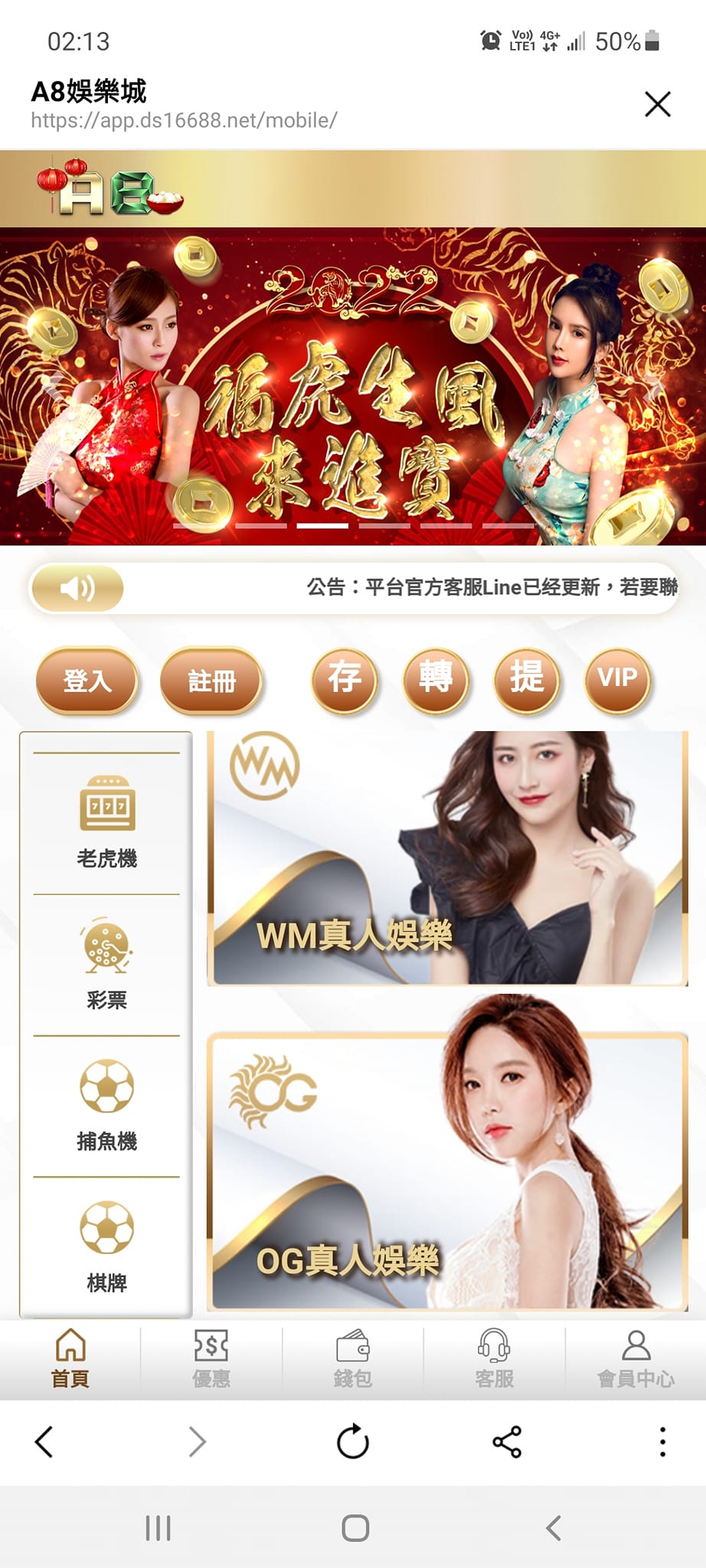Viewport: 706px width, 1568px height.
Task: Open the 提 withdraw button
Action: 527,680
